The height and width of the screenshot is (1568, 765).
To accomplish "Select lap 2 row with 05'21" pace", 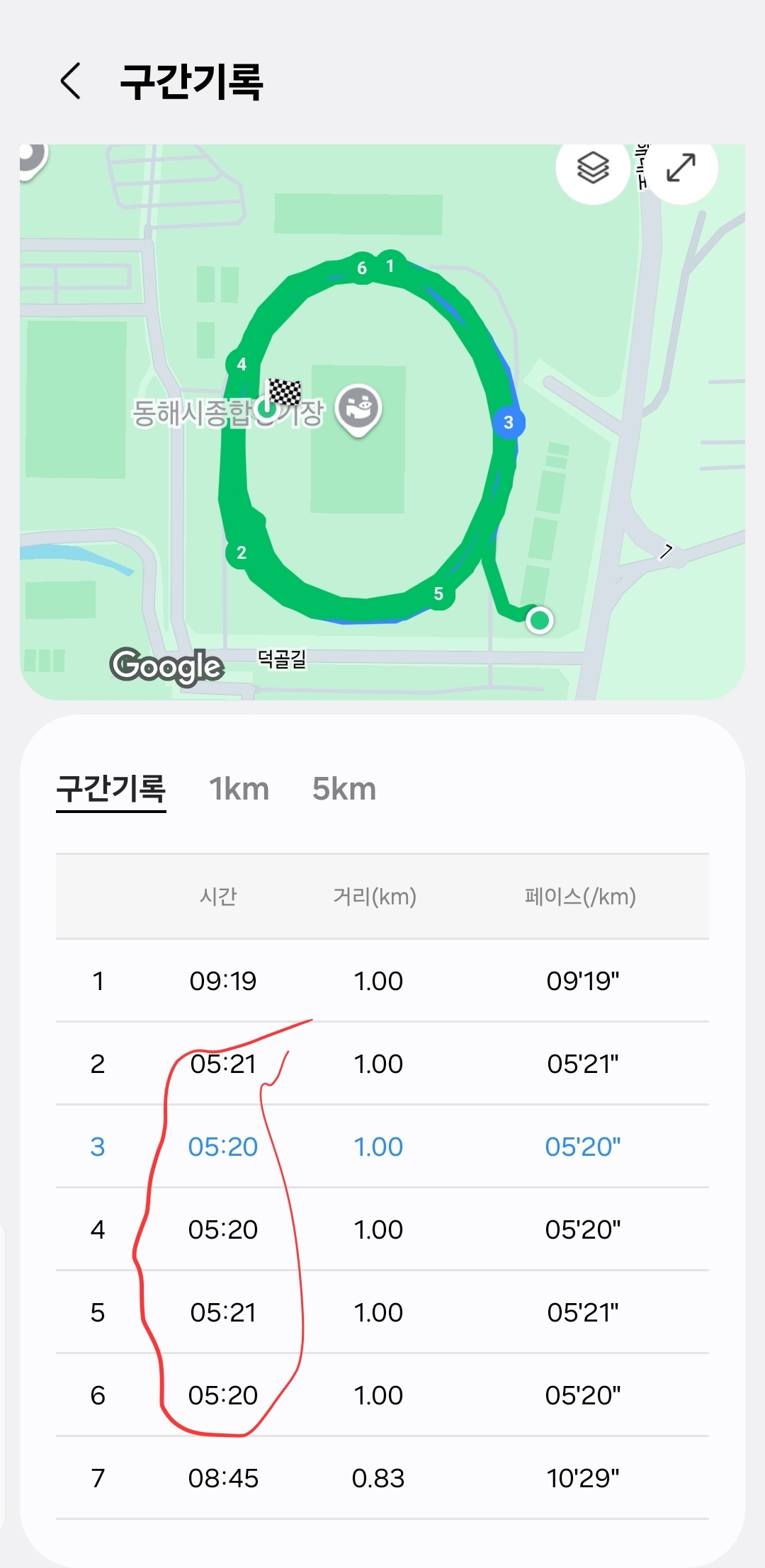I will coord(382,1064).
